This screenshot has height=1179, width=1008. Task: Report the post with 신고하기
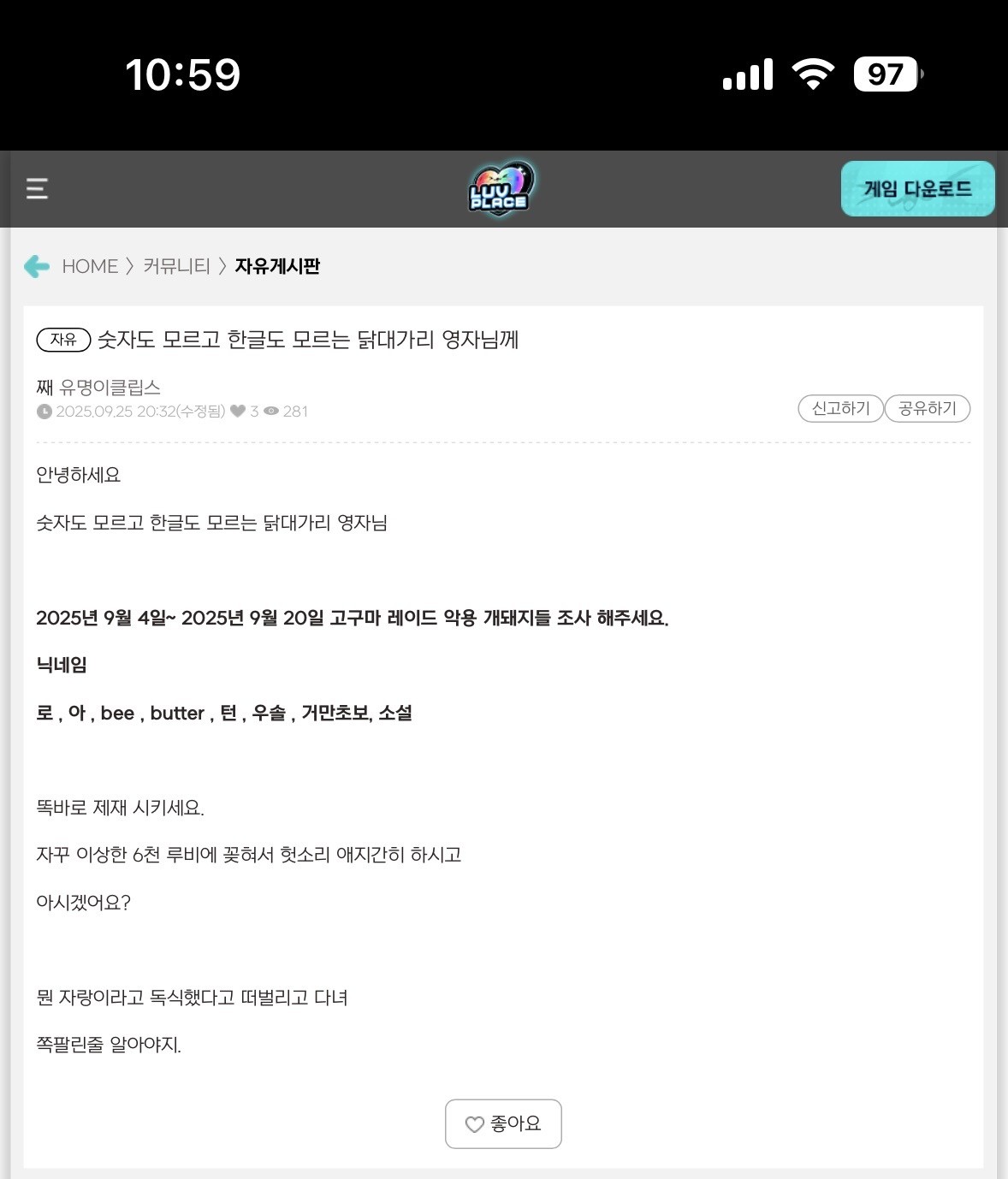840,409
